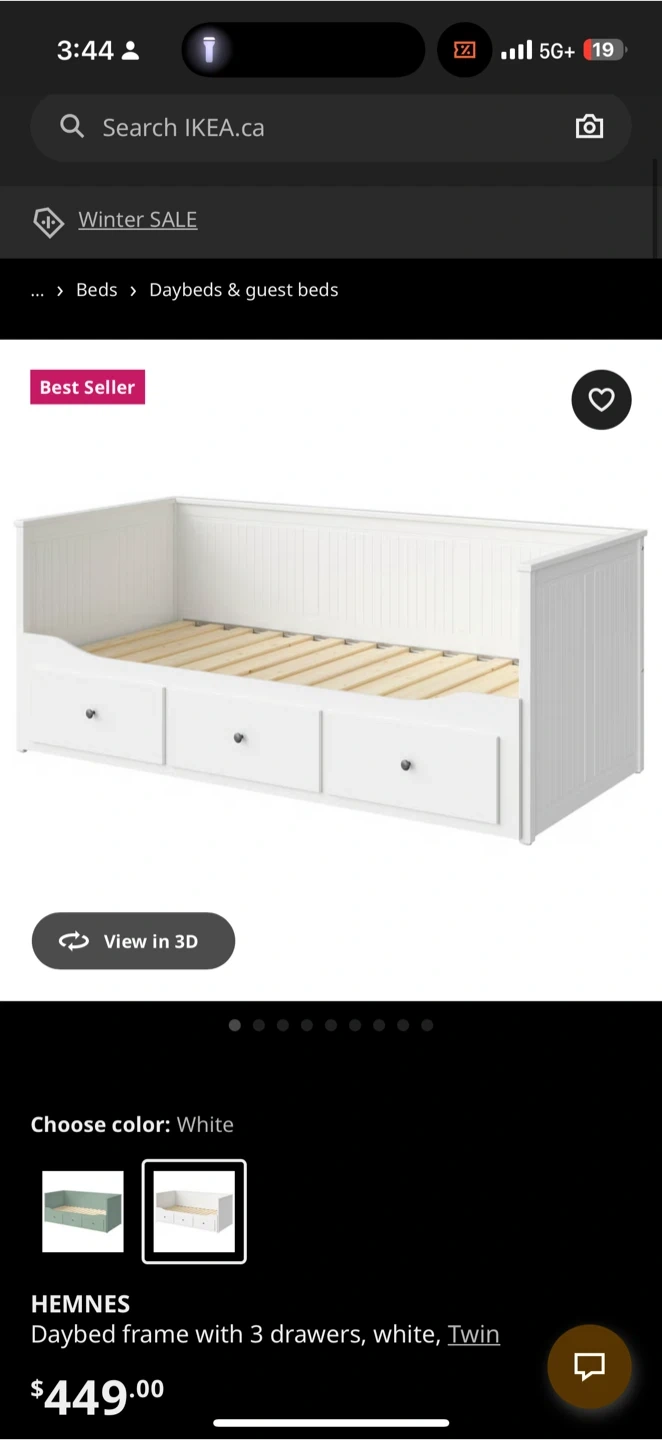Open Daybeds & guest beds category

tap(244, 290)
